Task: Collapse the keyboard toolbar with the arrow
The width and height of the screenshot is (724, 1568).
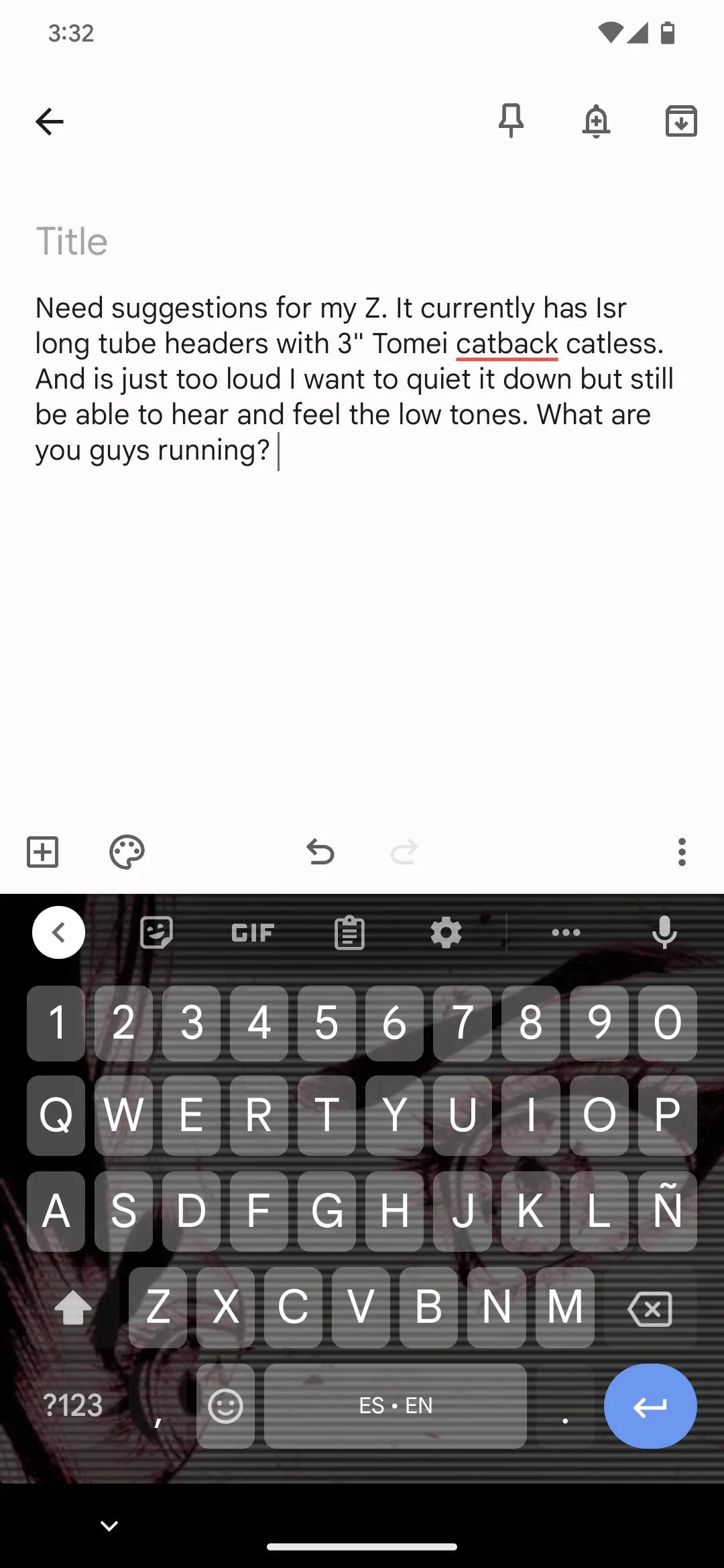Action: coord(59,932)
